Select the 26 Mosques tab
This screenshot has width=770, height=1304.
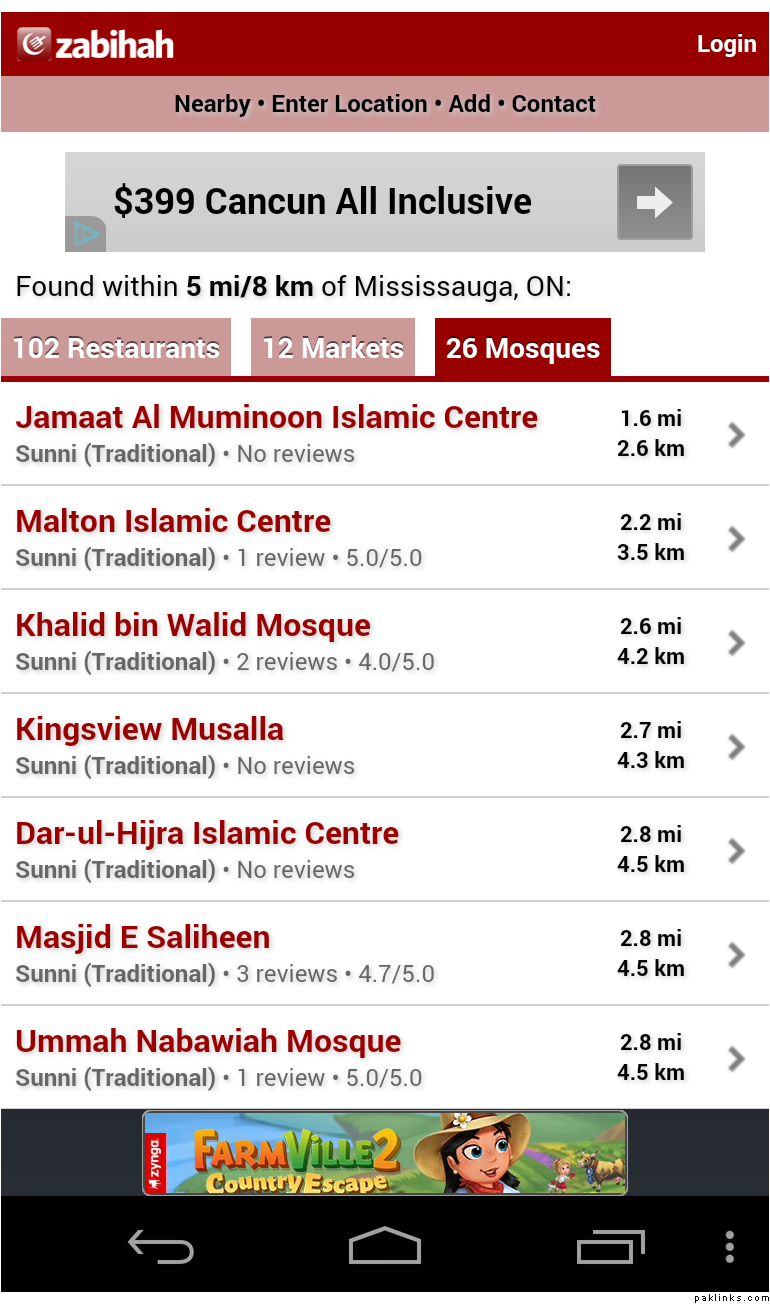[x=522, y=348]
